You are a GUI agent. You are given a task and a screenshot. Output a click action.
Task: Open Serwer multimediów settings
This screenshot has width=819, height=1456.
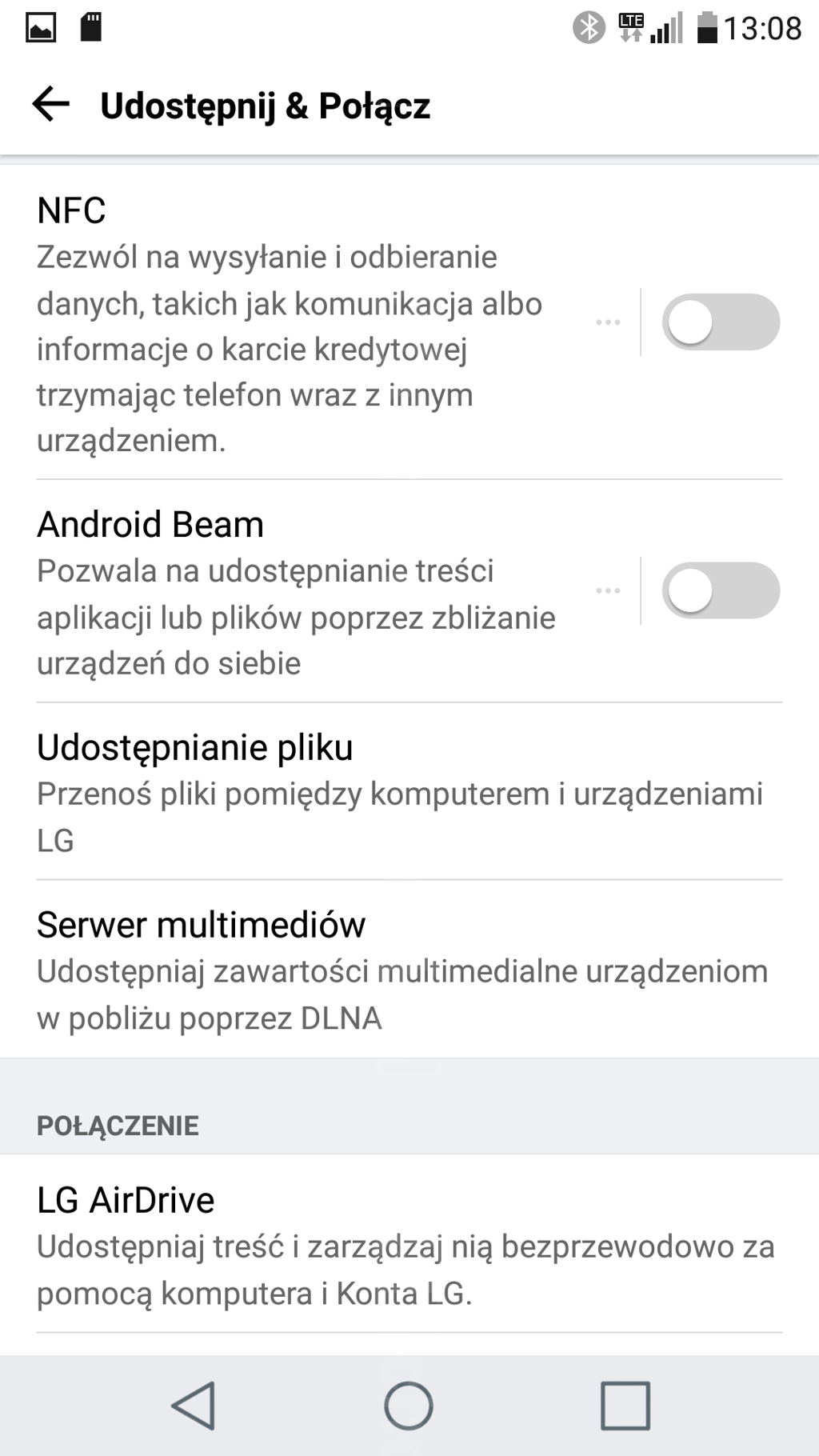tap(409, 970)
